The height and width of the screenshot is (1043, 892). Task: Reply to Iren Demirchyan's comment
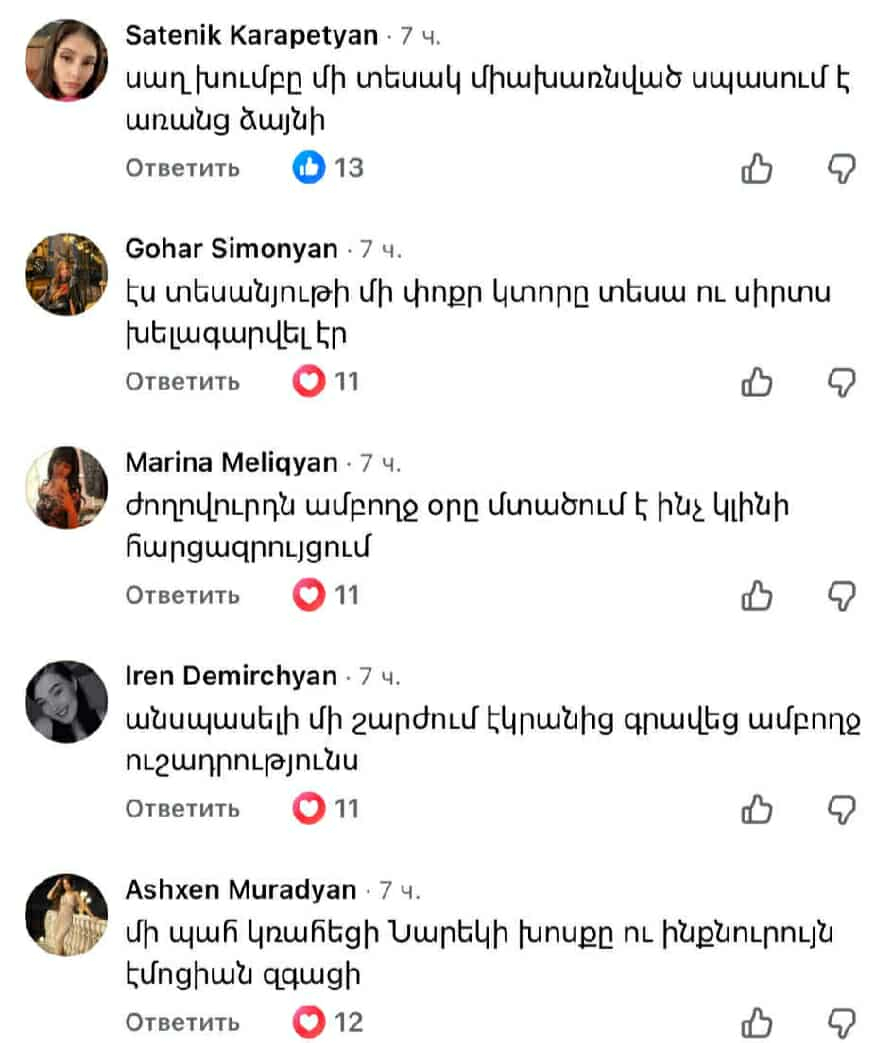pyautogui.click(x=183, y=809)
